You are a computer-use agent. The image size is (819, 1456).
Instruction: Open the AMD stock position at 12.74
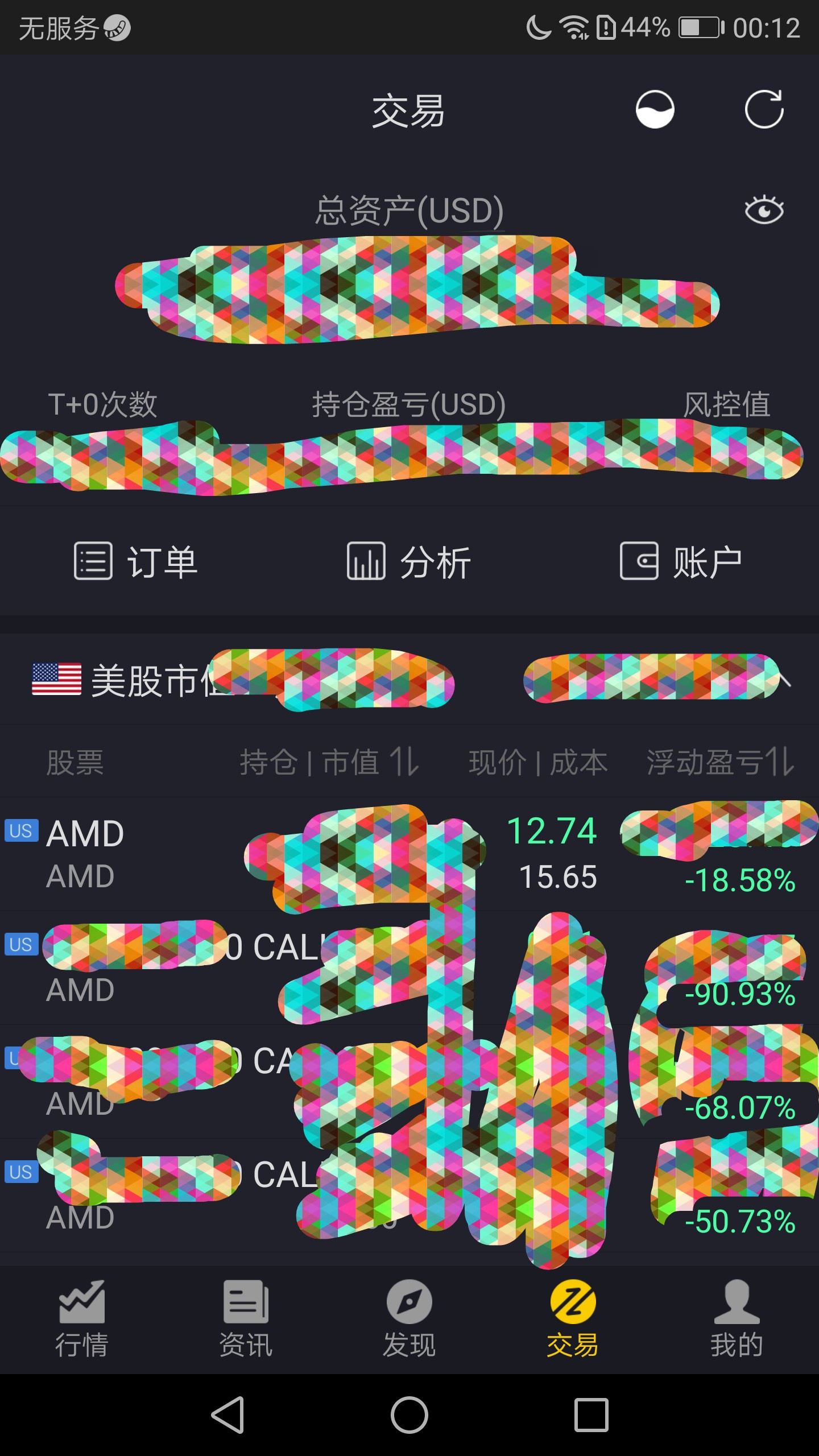[409, 854]
